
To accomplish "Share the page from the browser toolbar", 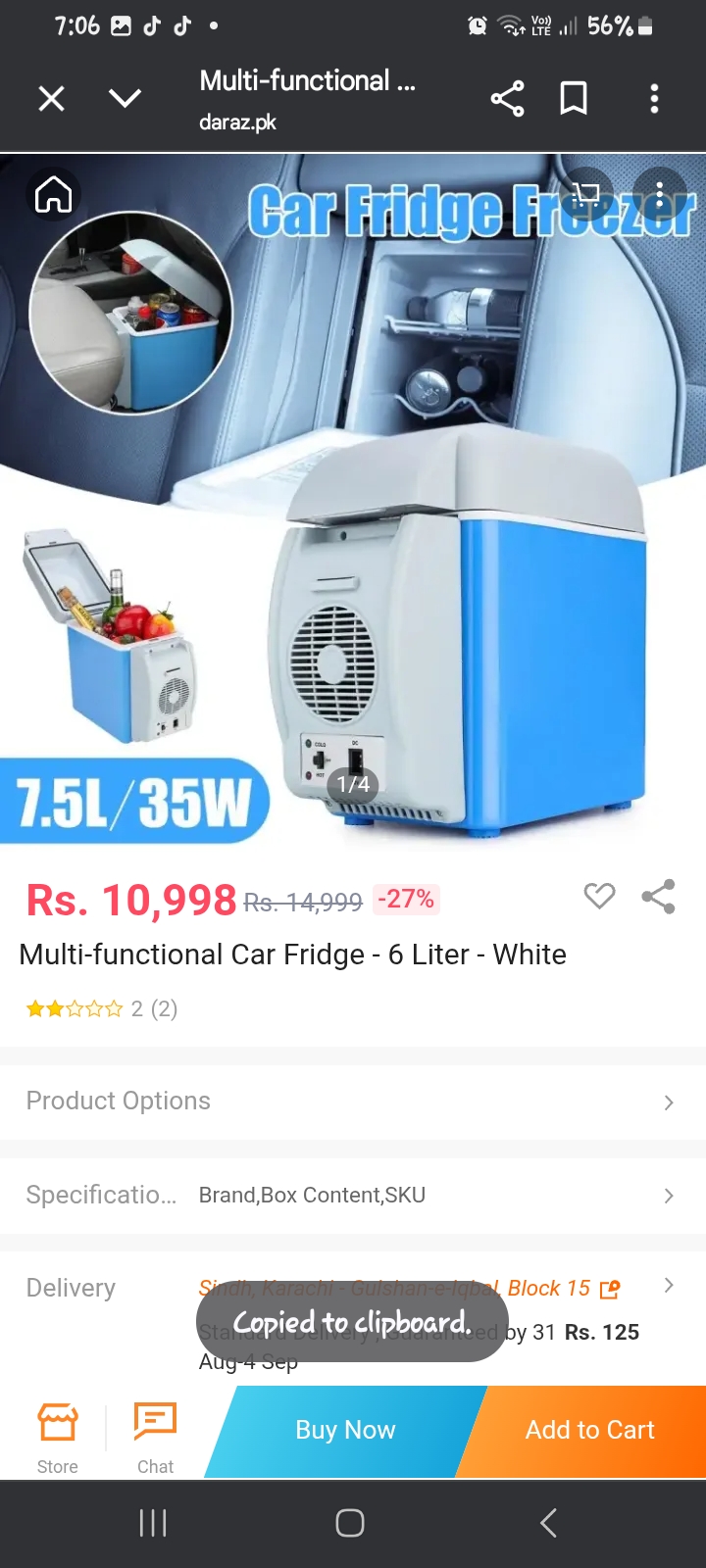I will click(x=507, y=98).
